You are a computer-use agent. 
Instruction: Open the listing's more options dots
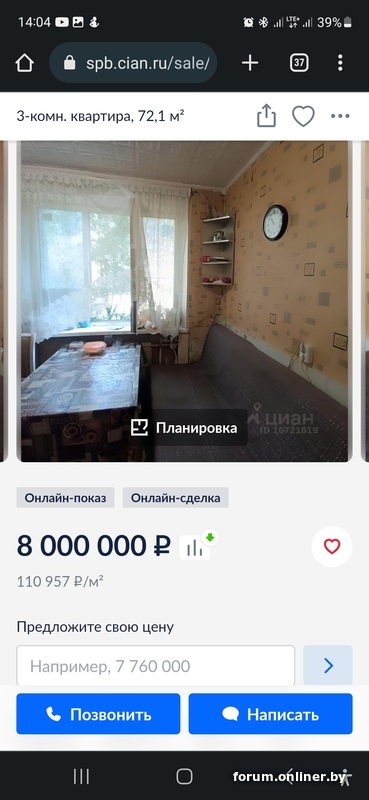click(x=340, y=116)
